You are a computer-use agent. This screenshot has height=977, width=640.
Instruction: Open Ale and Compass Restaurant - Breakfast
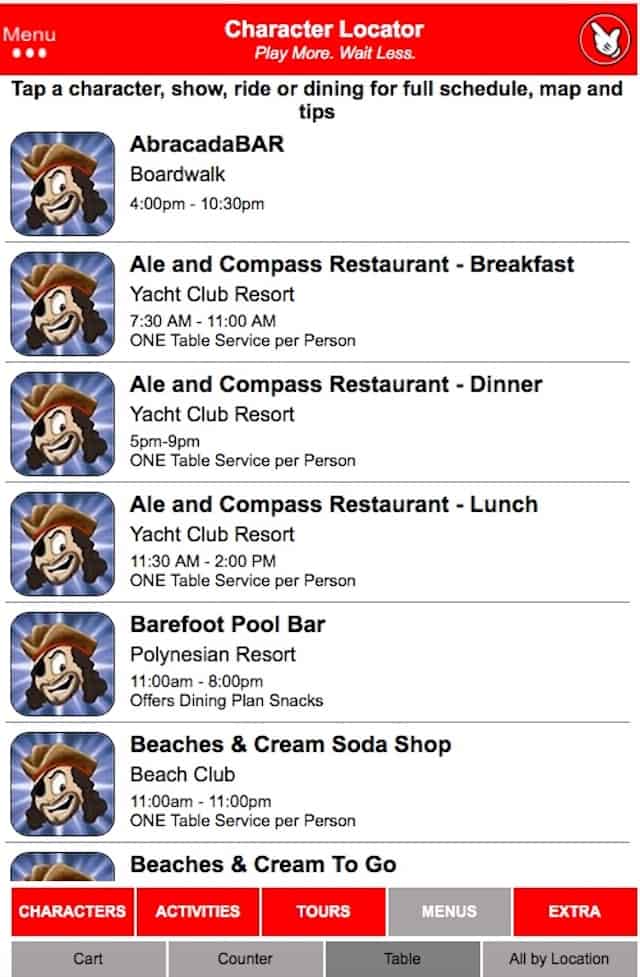pos(320,302)
